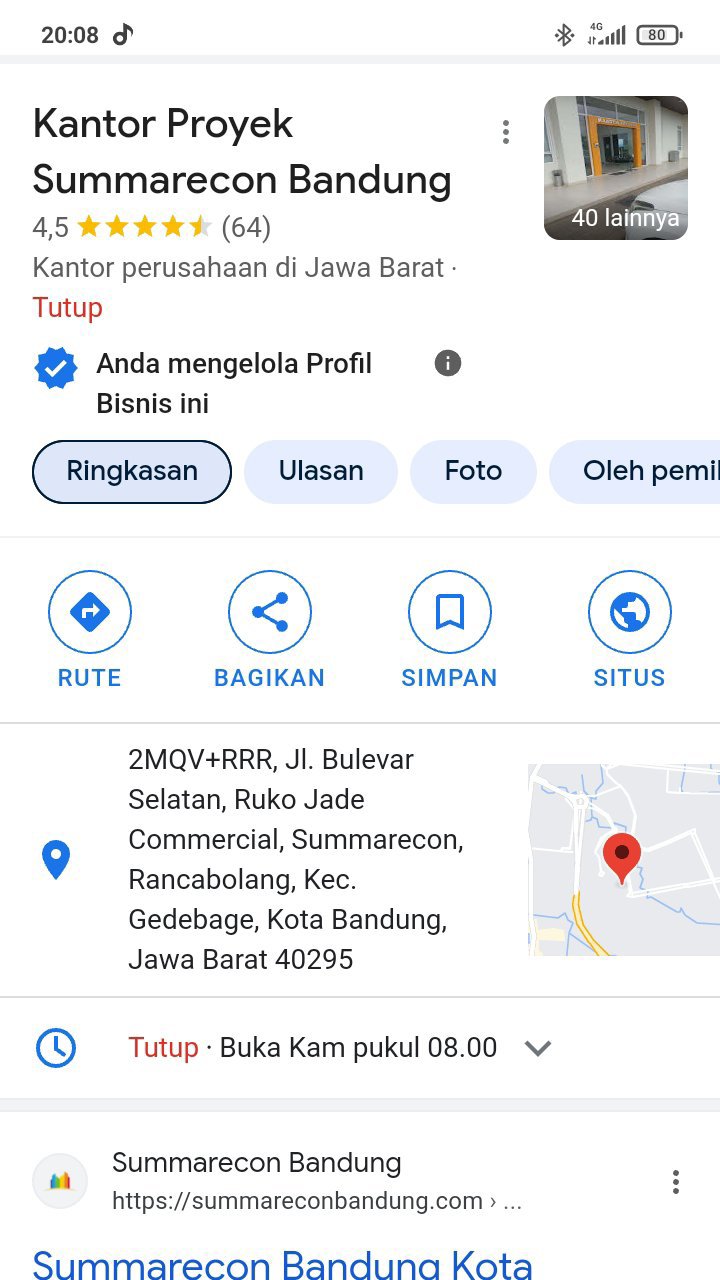The height and width of the screenshot is (1280, 720).
Task: Tap the info icon beside Profil Bisnis
Action: pos(448,363)
